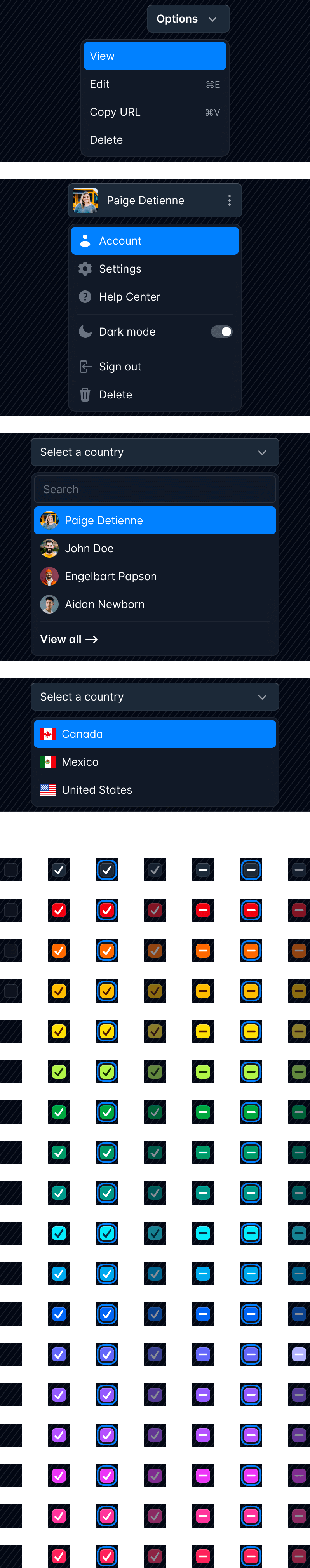The width and height of the screenshot is (310, 1568).
Task: Tap Delete with the trash icon
Action: [x=155, y=395]
